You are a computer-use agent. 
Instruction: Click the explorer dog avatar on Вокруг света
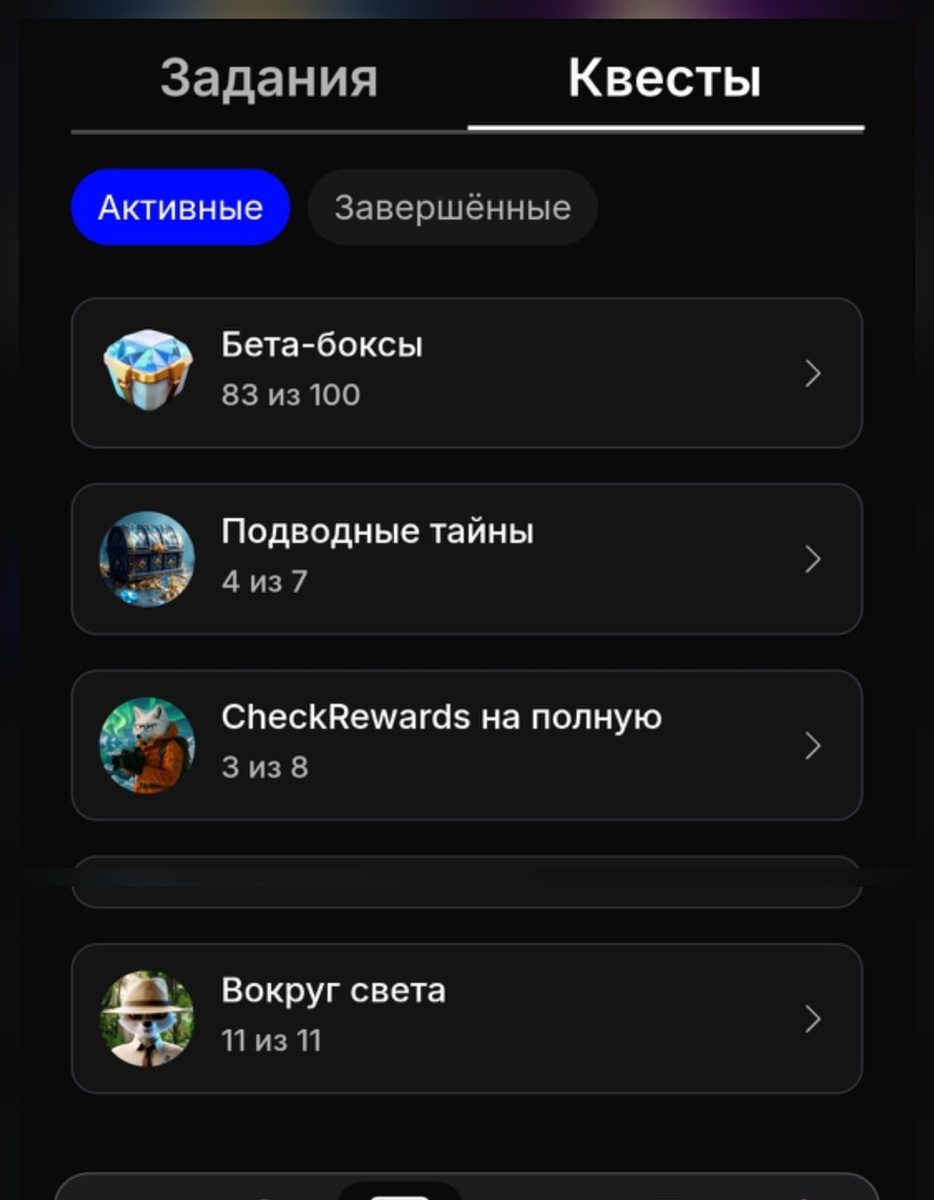pyautogui.click(x=148, y=1018)
